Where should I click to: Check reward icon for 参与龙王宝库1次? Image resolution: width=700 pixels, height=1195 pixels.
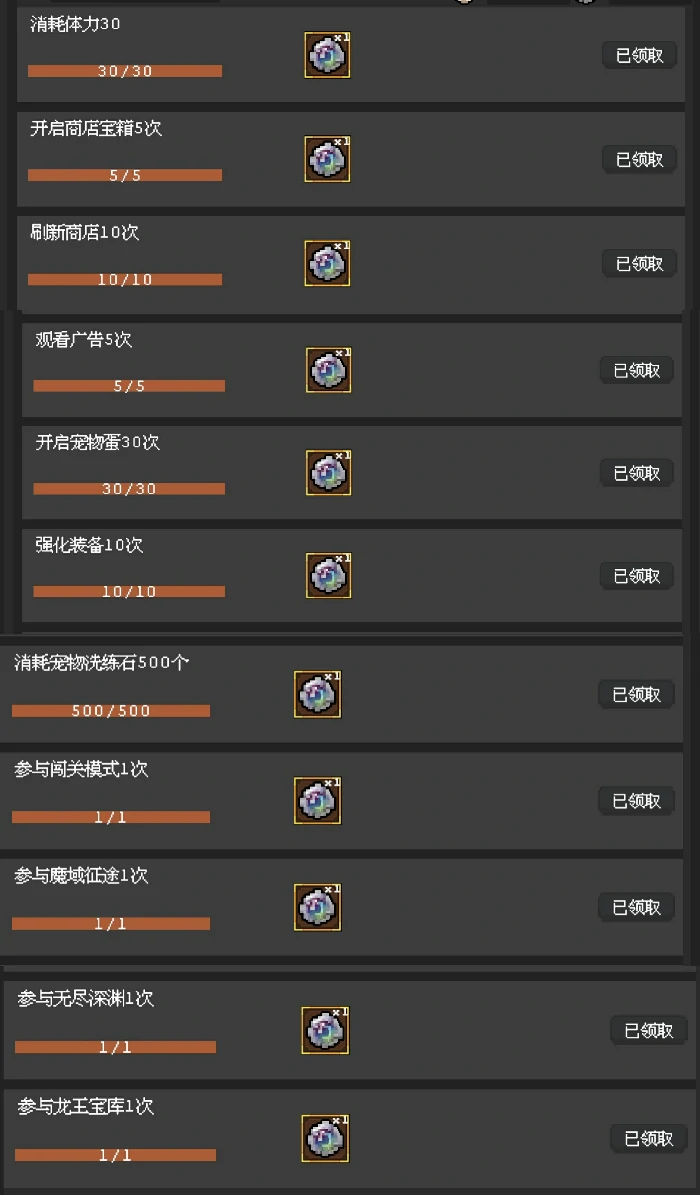click(x=325, y=1139)
